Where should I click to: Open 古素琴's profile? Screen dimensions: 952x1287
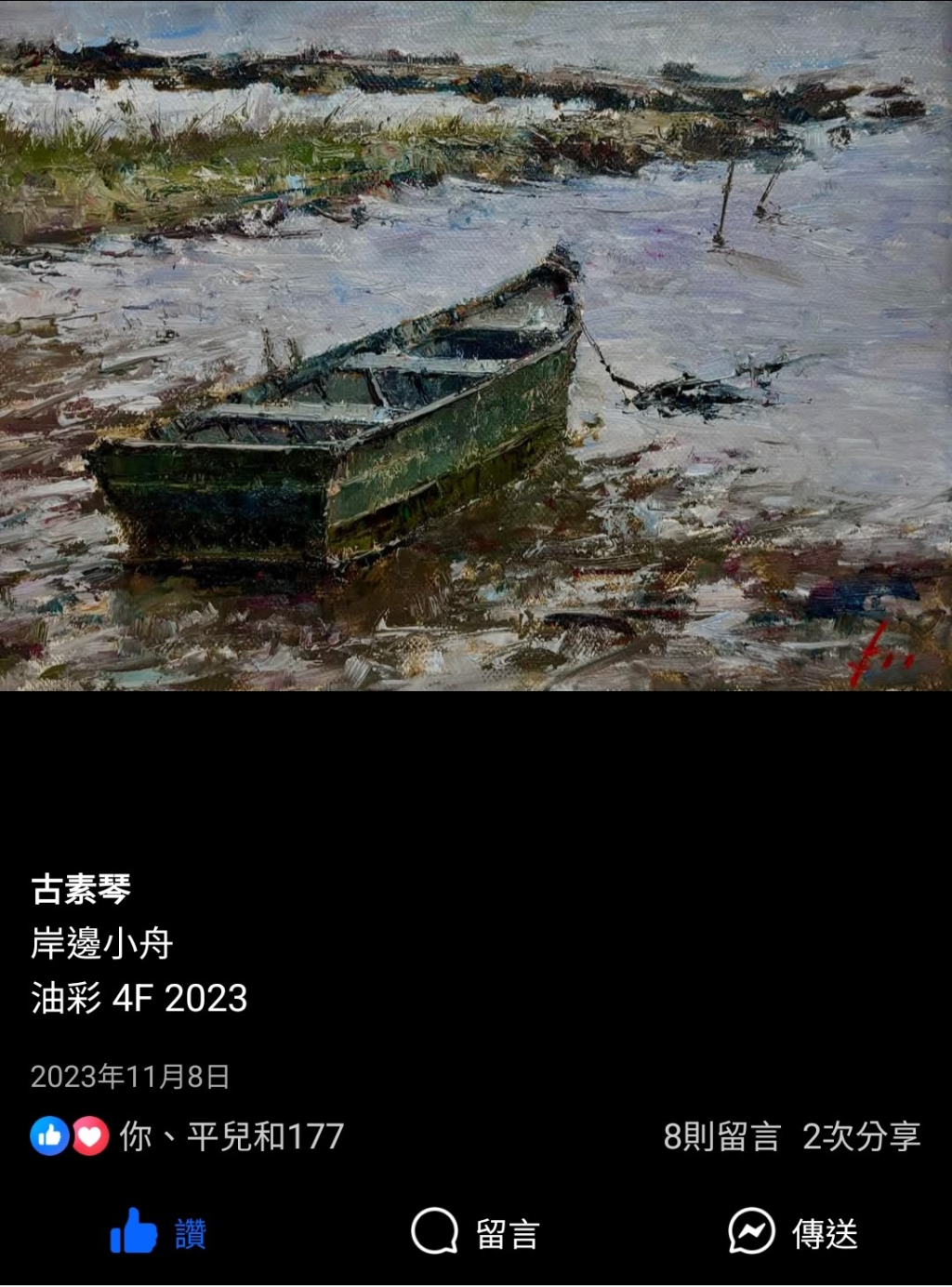(x=82, y=889)
